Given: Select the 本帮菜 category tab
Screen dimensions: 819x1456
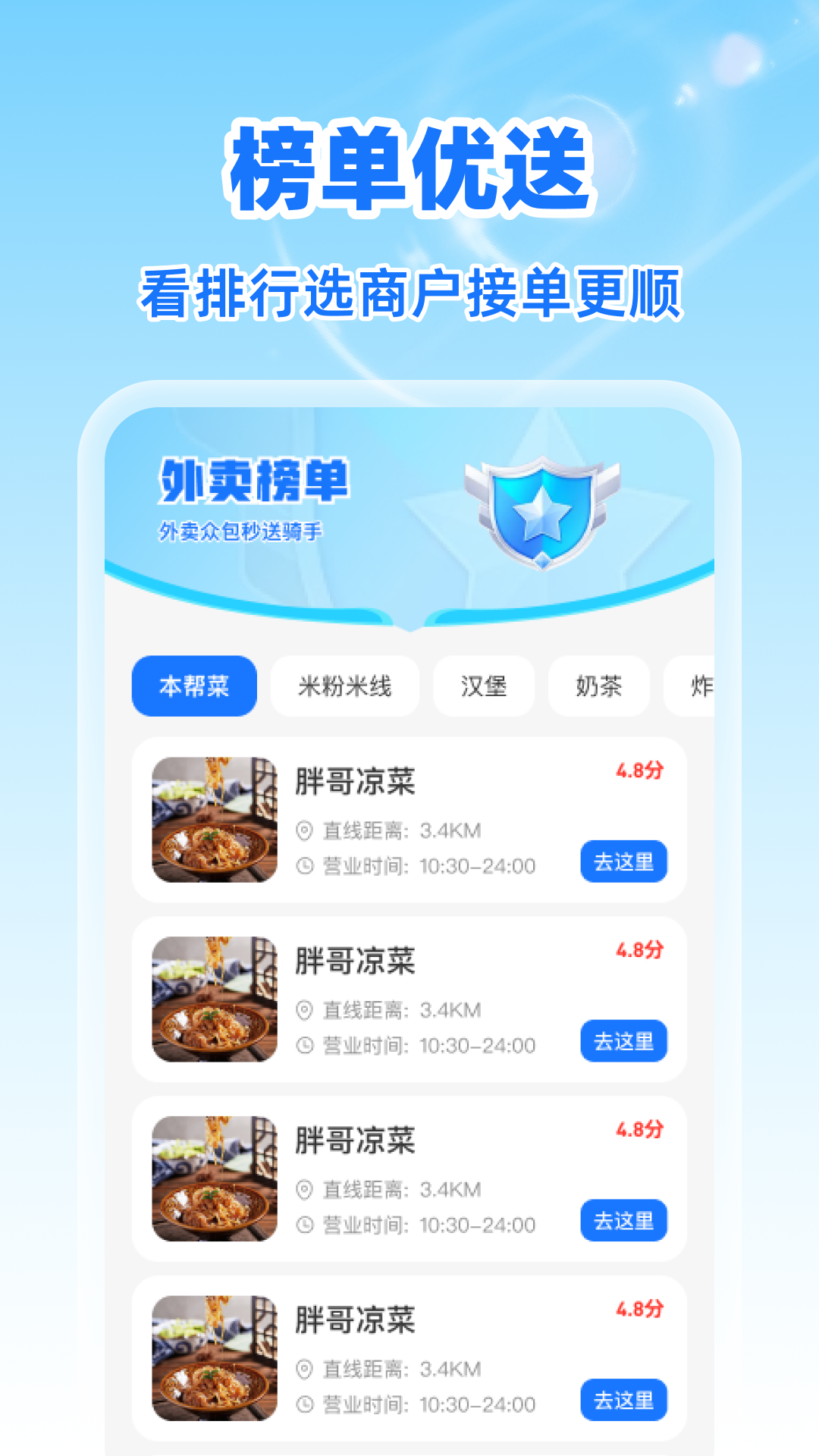Looking at the screenshot, I should point(193,686).
